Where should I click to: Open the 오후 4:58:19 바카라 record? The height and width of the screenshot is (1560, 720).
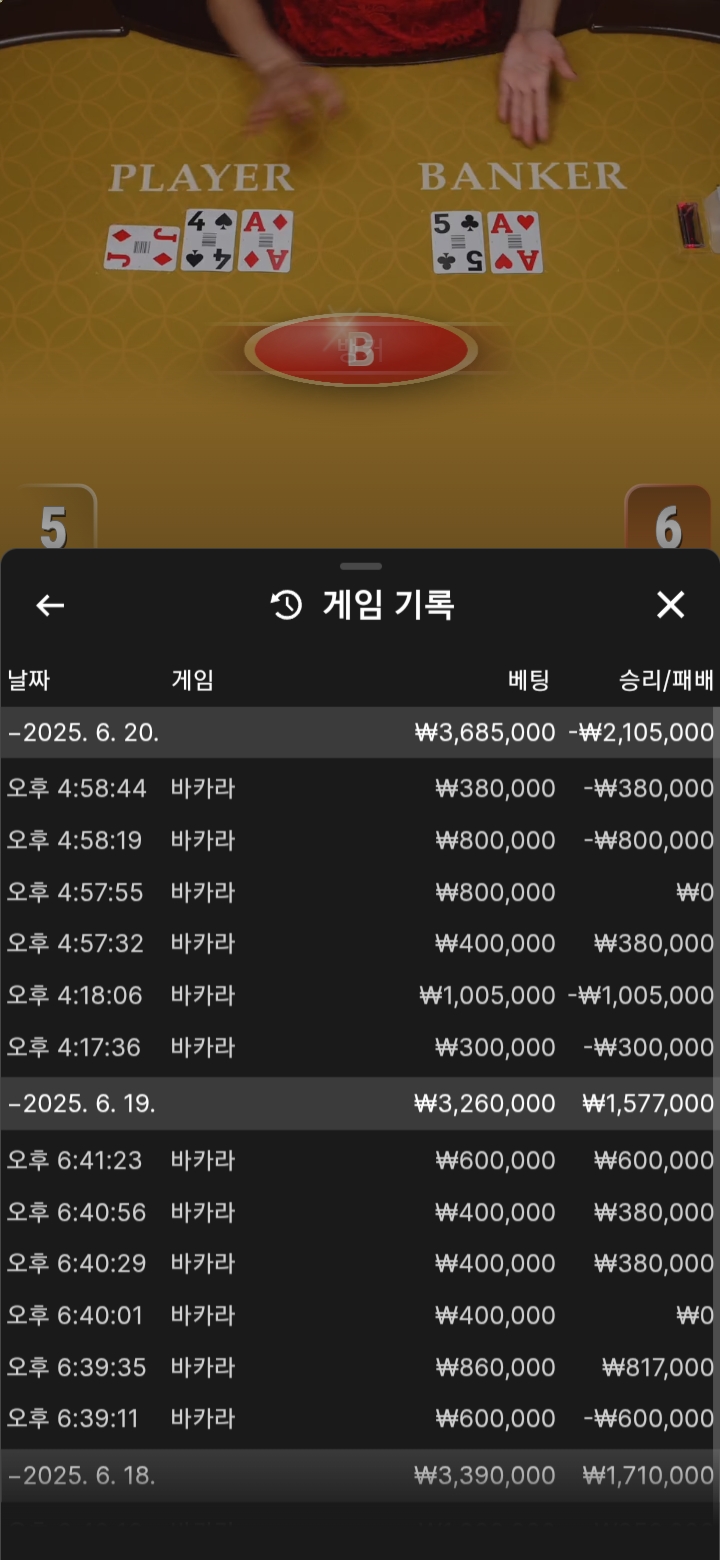360,841
